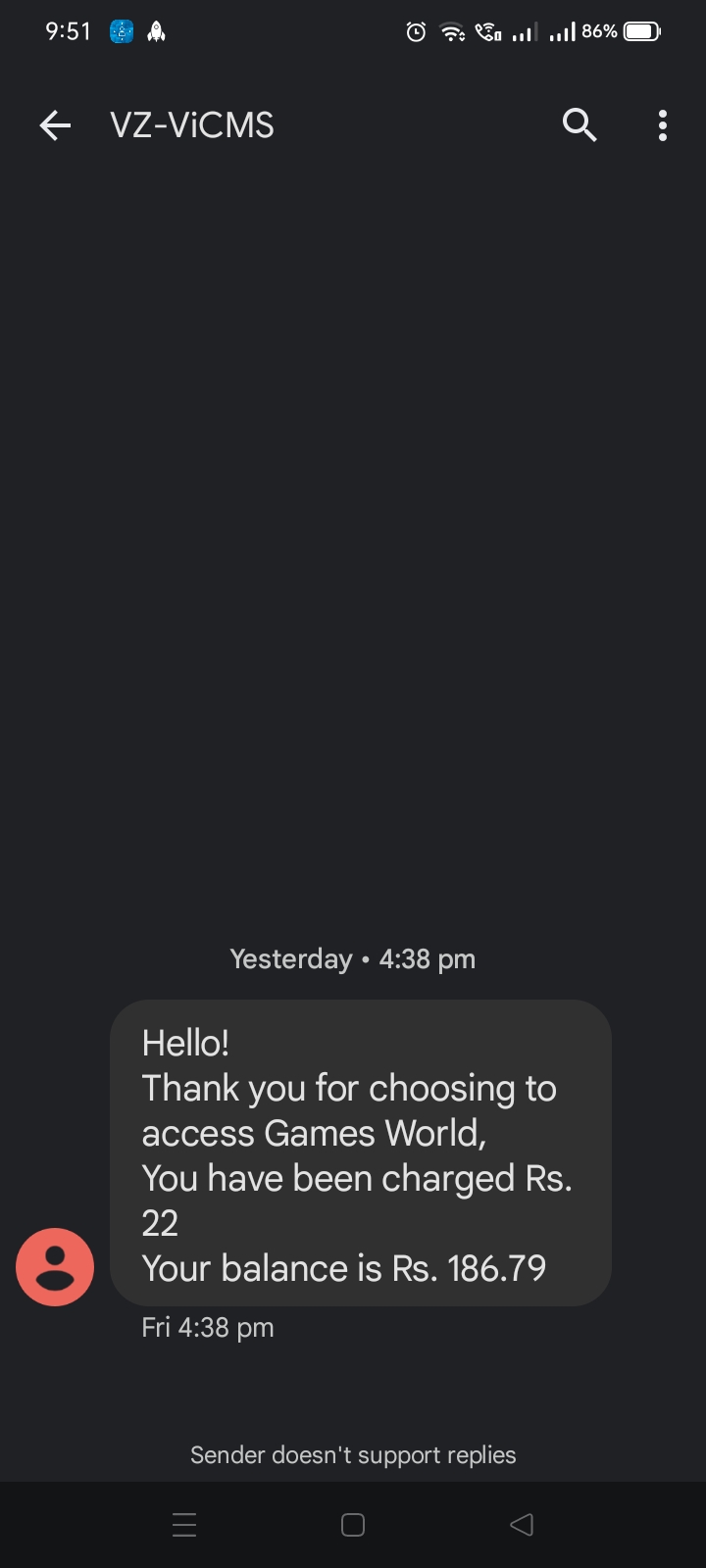Go back to the conversations list
The width and height of the screenshot is (706, 1568).
tap(56, 125)
